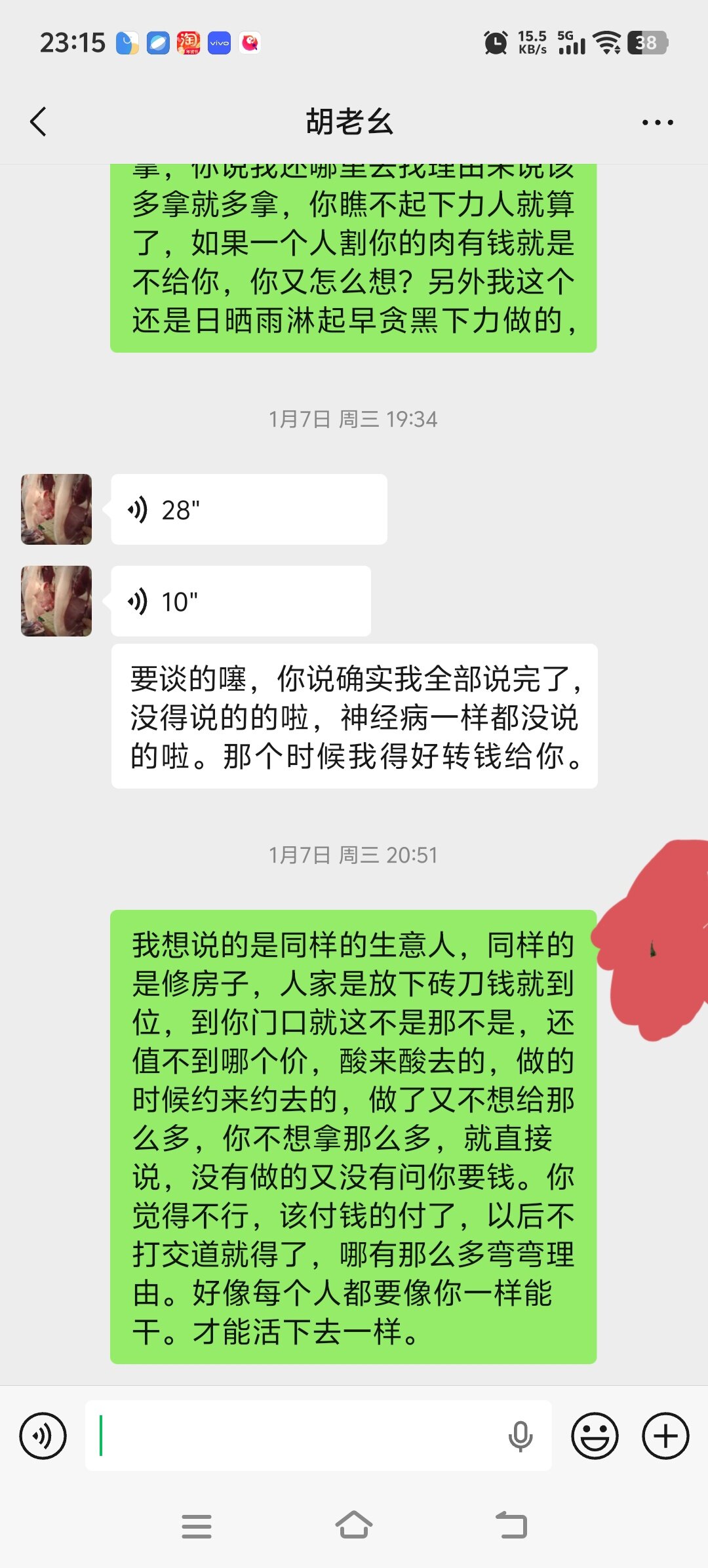Viewport: 708px width, 1568px height.
Task: Tap the microphone dictation icon
Action: (521, 1436)
